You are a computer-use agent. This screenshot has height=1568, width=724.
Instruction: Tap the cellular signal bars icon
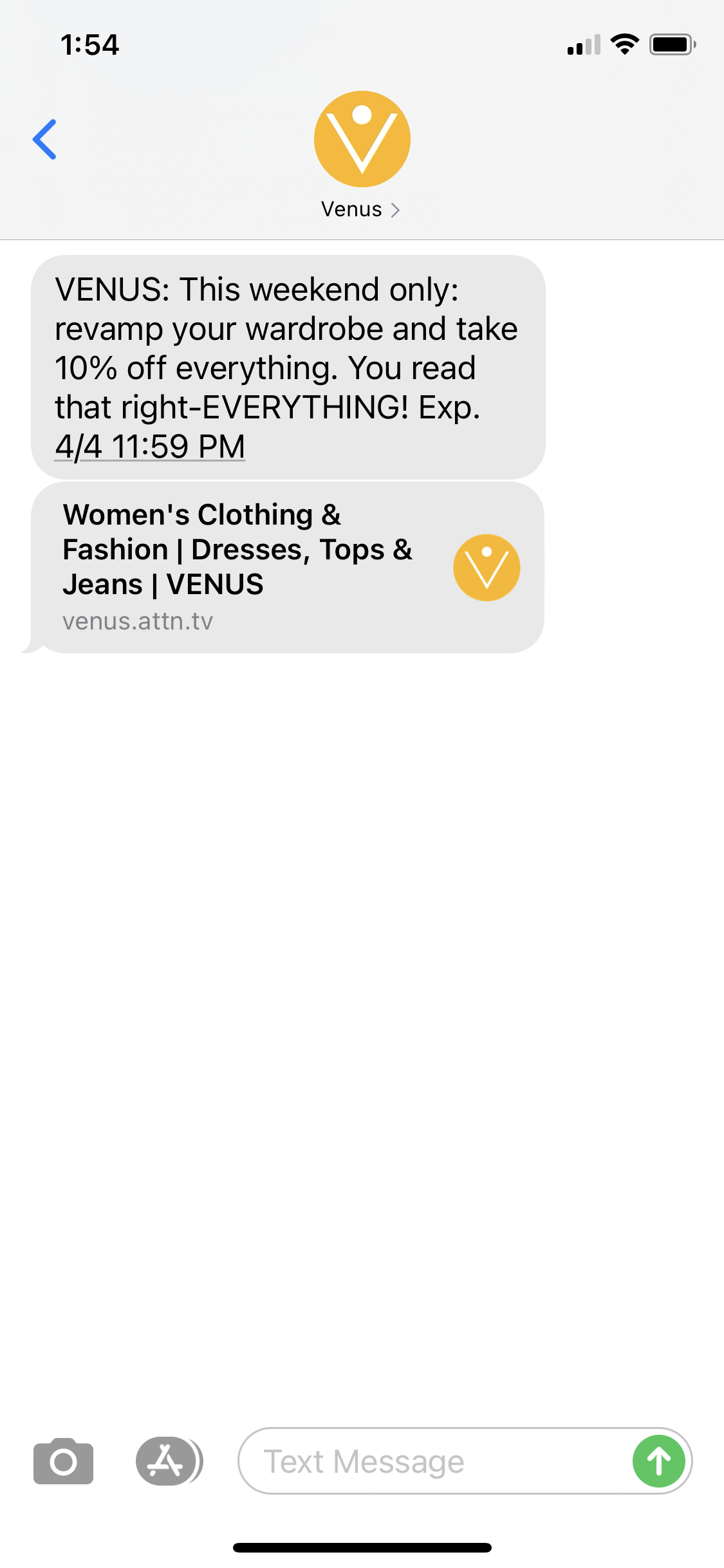tap(582, 44)
